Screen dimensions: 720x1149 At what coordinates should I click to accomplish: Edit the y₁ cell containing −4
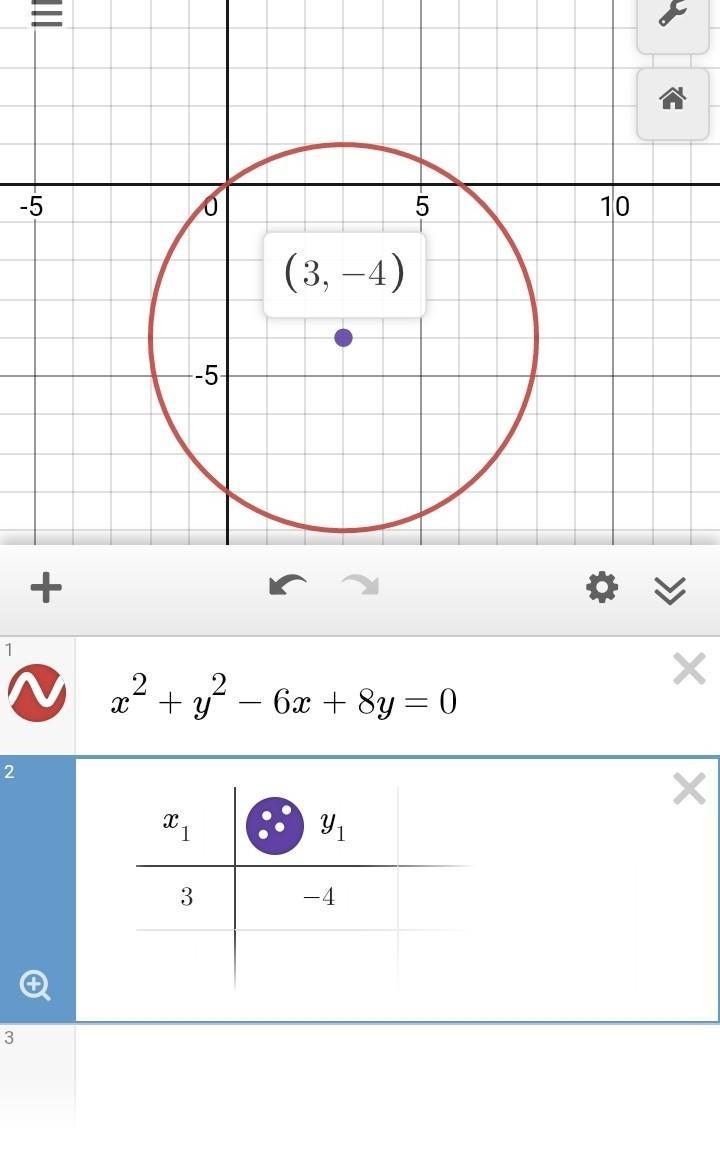coord(318,897)
